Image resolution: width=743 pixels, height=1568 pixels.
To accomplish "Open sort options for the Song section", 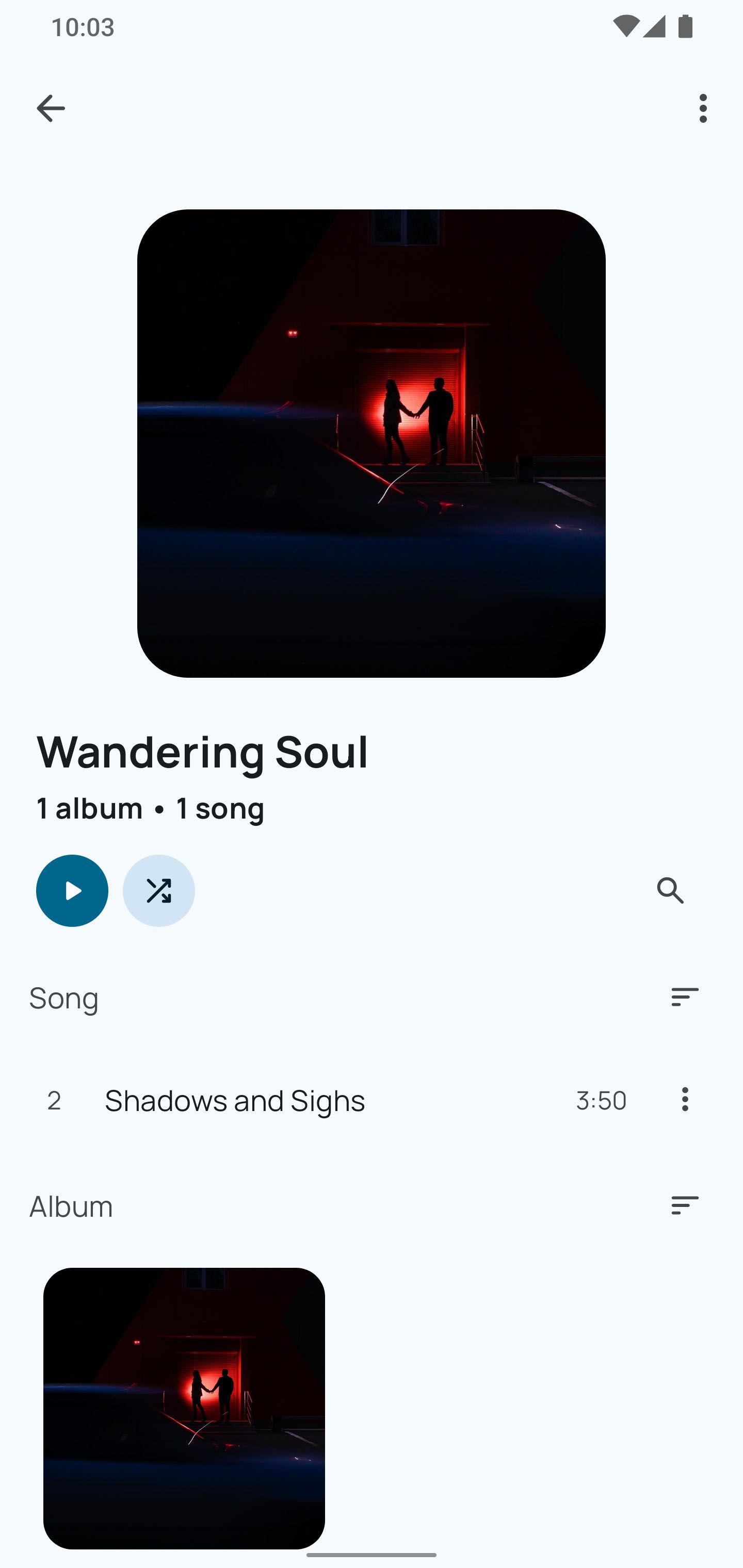I will [x=684, y=997].
